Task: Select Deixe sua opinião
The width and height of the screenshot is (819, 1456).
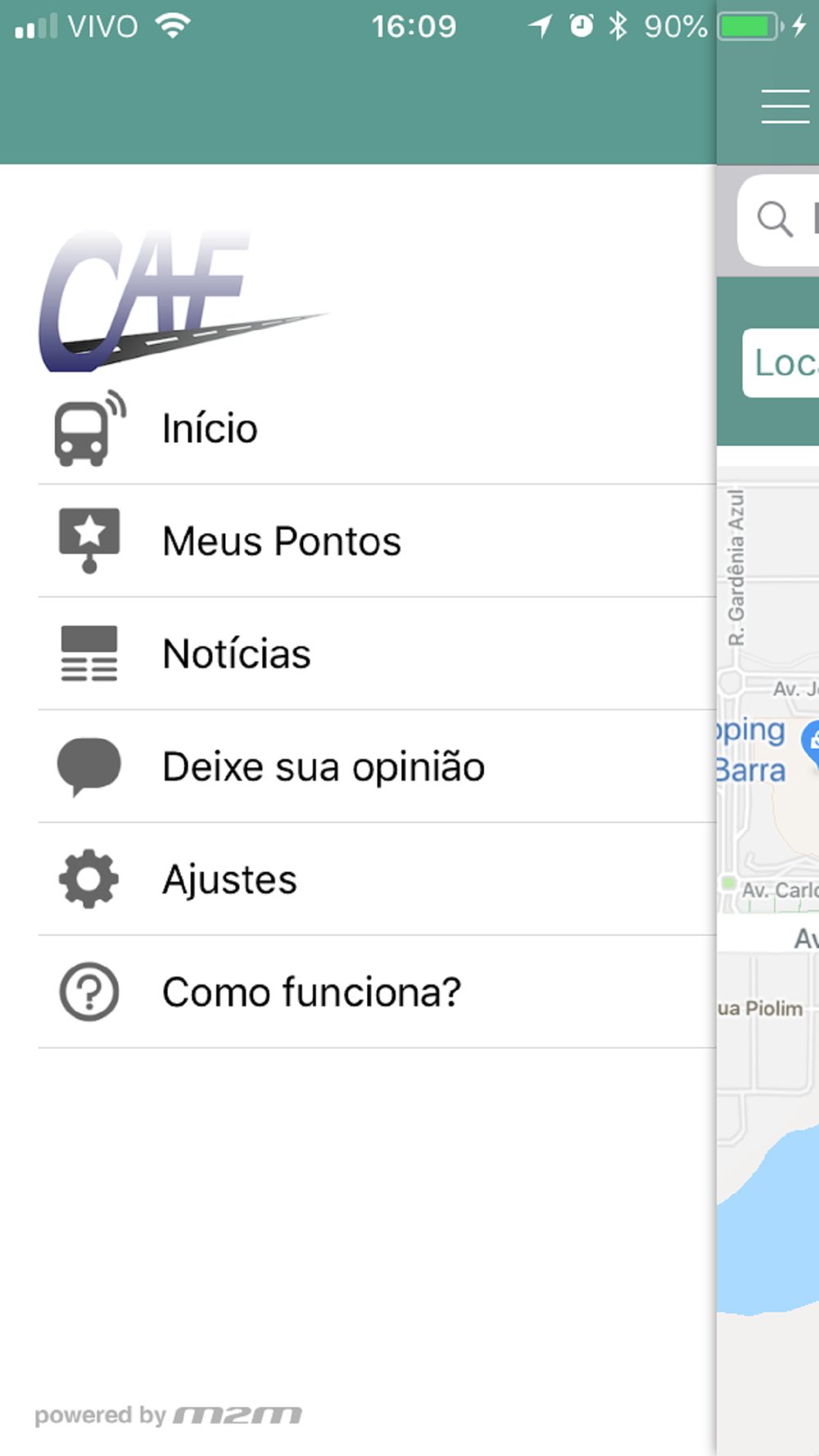Action: click(377, 767)
